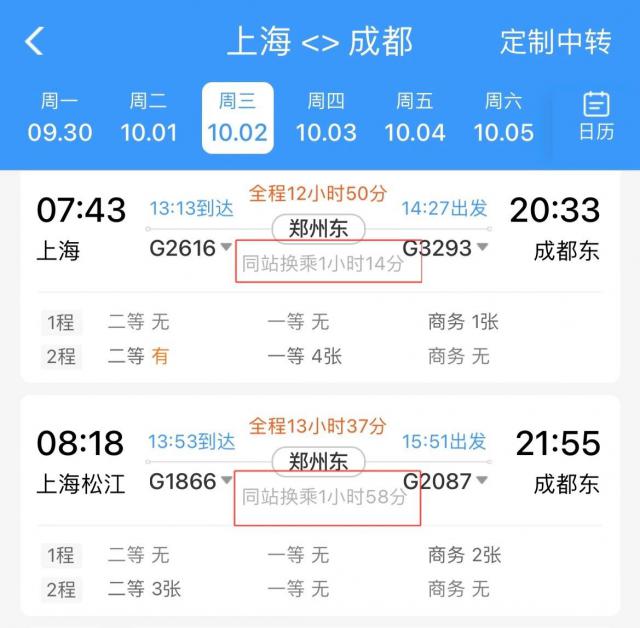The height and width of the screenshot is (628, 640).
Task: Expand train G1866 details
Action: tap(190, 481)
